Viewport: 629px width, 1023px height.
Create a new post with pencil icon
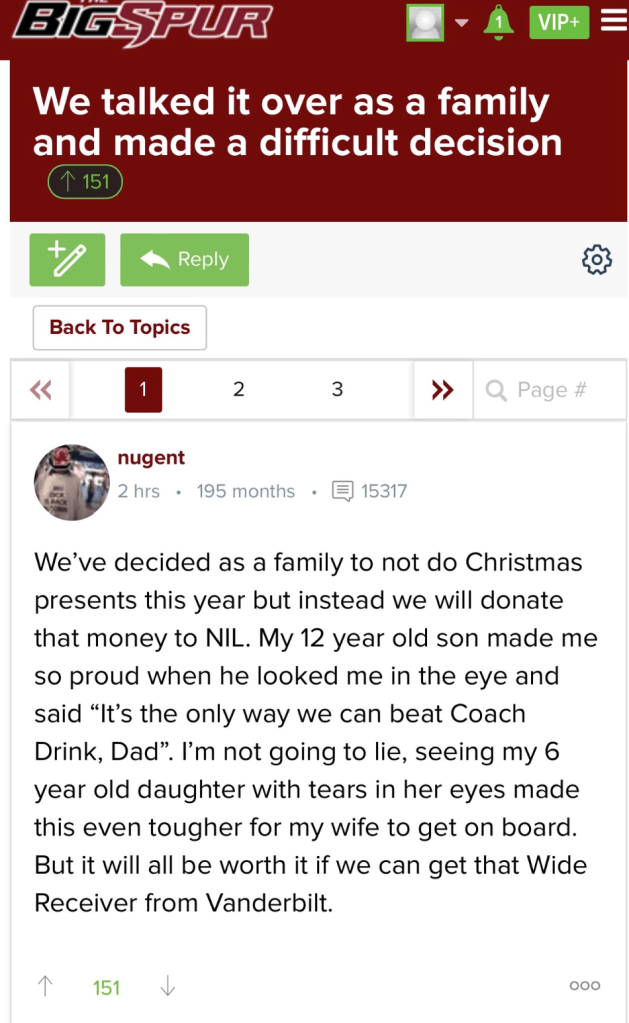point(67,260)
